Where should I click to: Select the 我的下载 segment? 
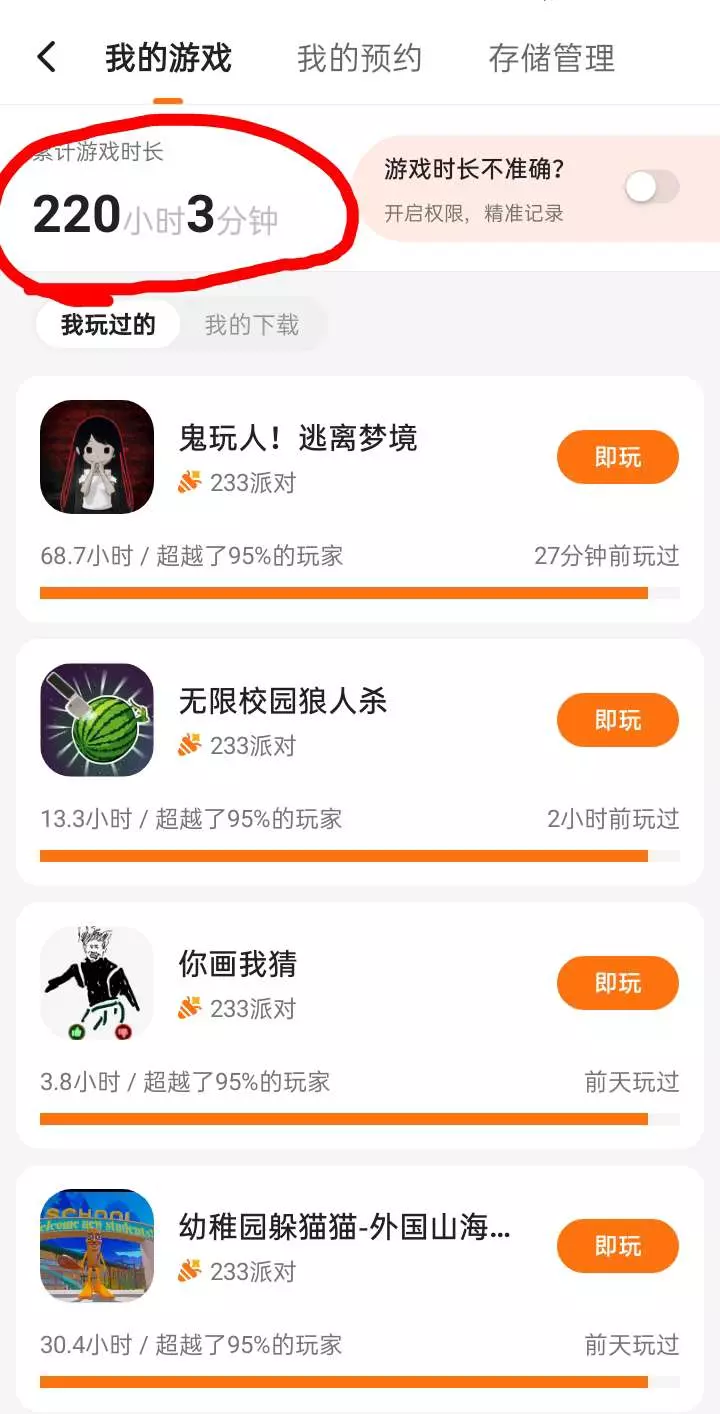252,325
